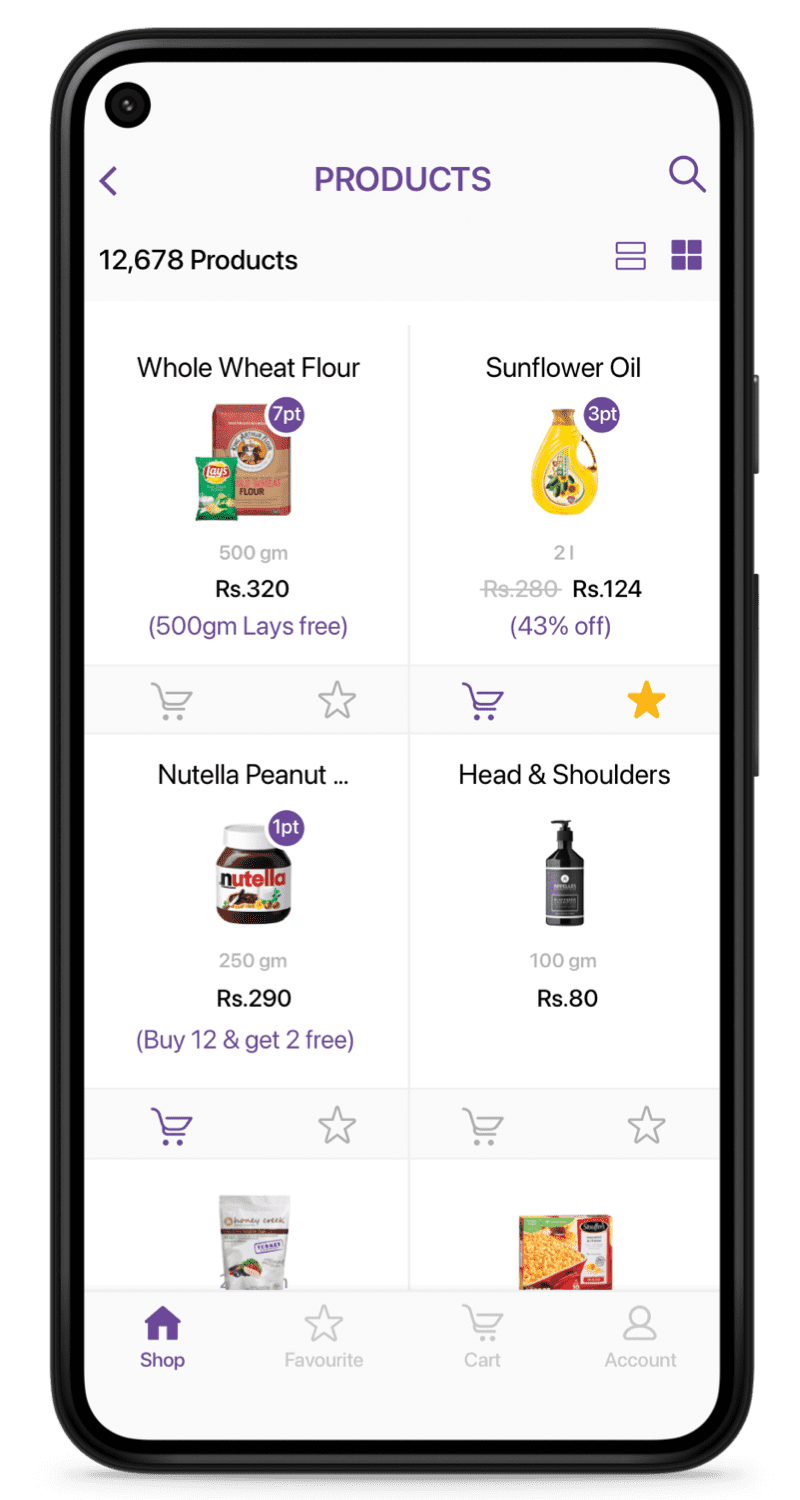Go to the Cart tab
The height and width of the screenshot is (1500, 800).
482,1338
